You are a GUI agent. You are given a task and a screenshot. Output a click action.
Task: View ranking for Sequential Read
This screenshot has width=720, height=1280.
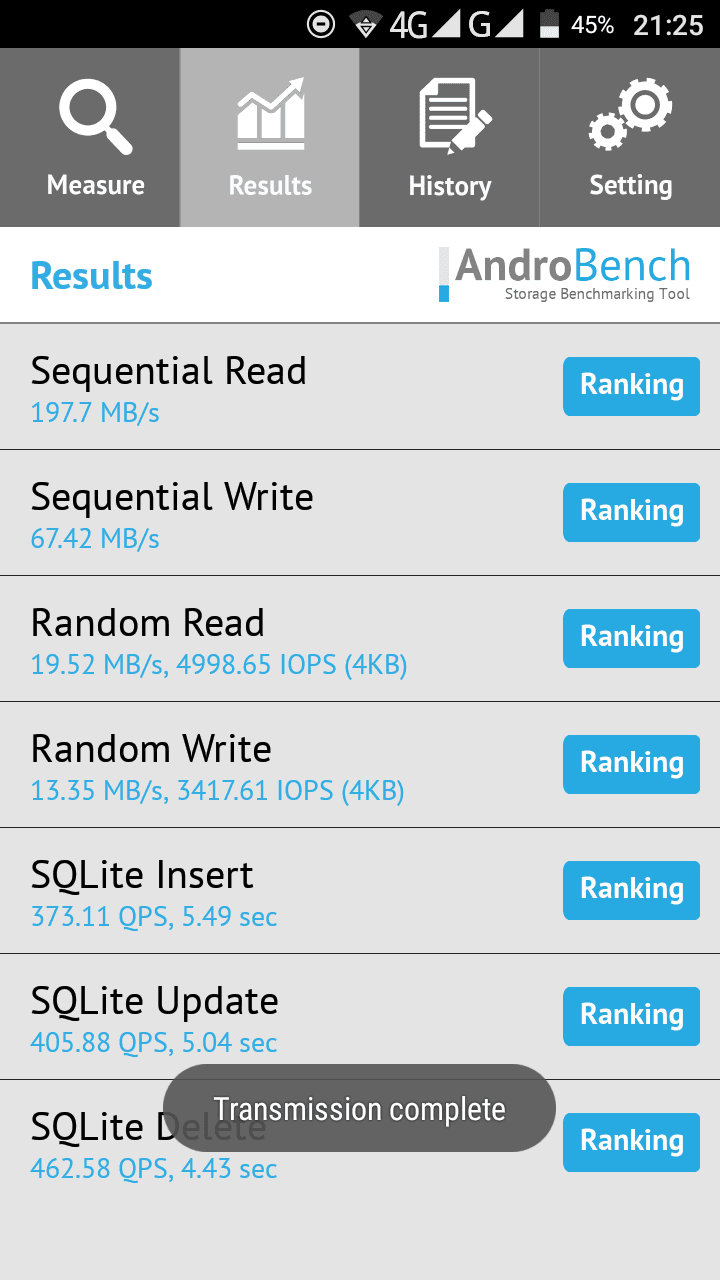coord(632,386)
